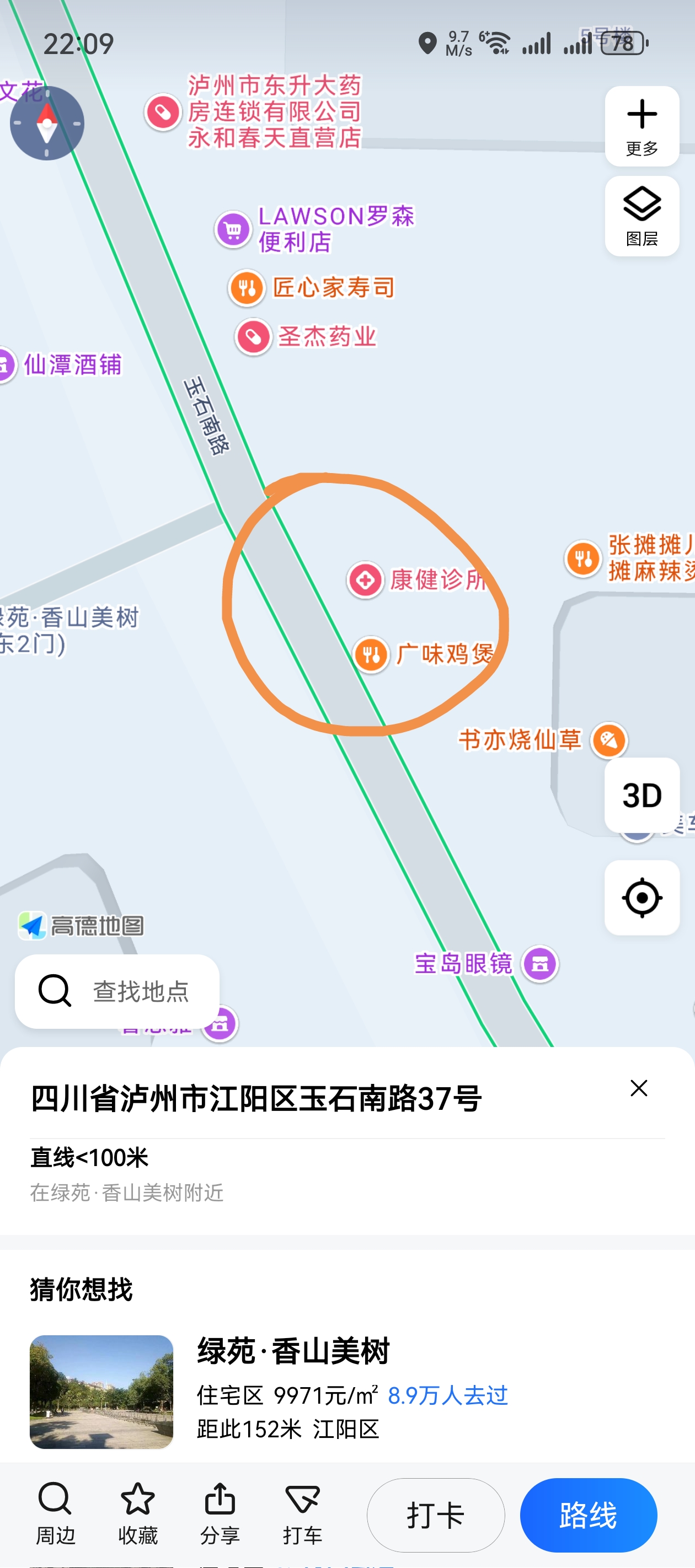
Task: Share this location via 分享
Action: tap(220, 1513)
